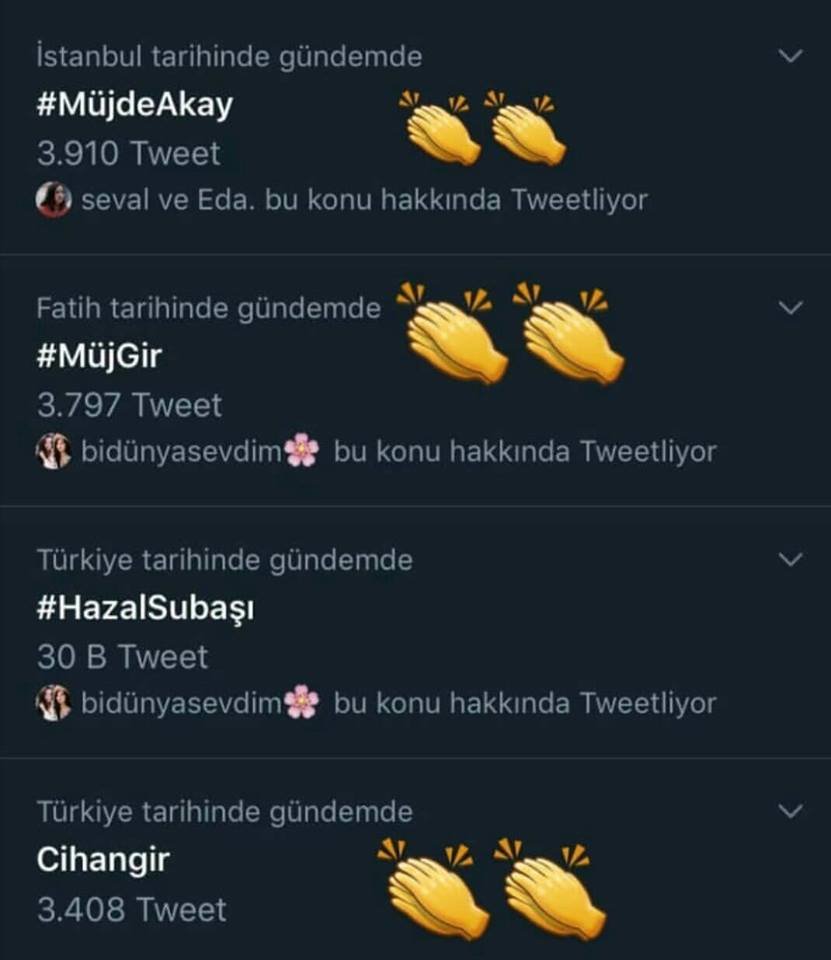Tap the chevron next to #MüjGir
831x960 pixels.
pos(790,308)
